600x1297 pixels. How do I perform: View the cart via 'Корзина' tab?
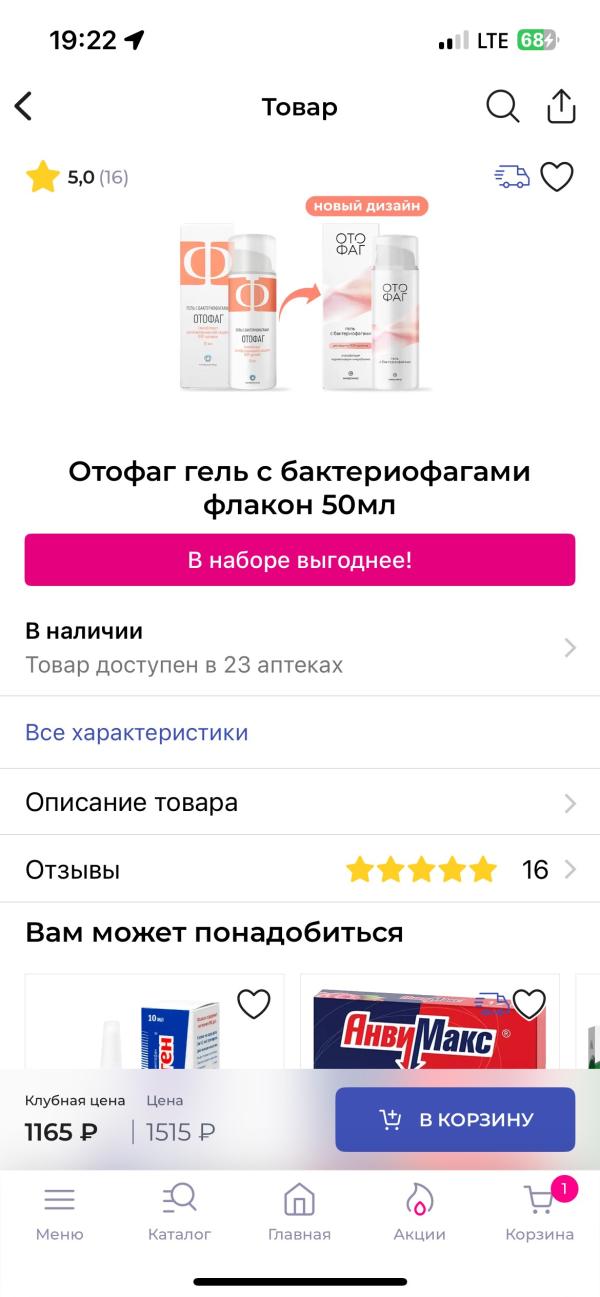pos(540,1212)
